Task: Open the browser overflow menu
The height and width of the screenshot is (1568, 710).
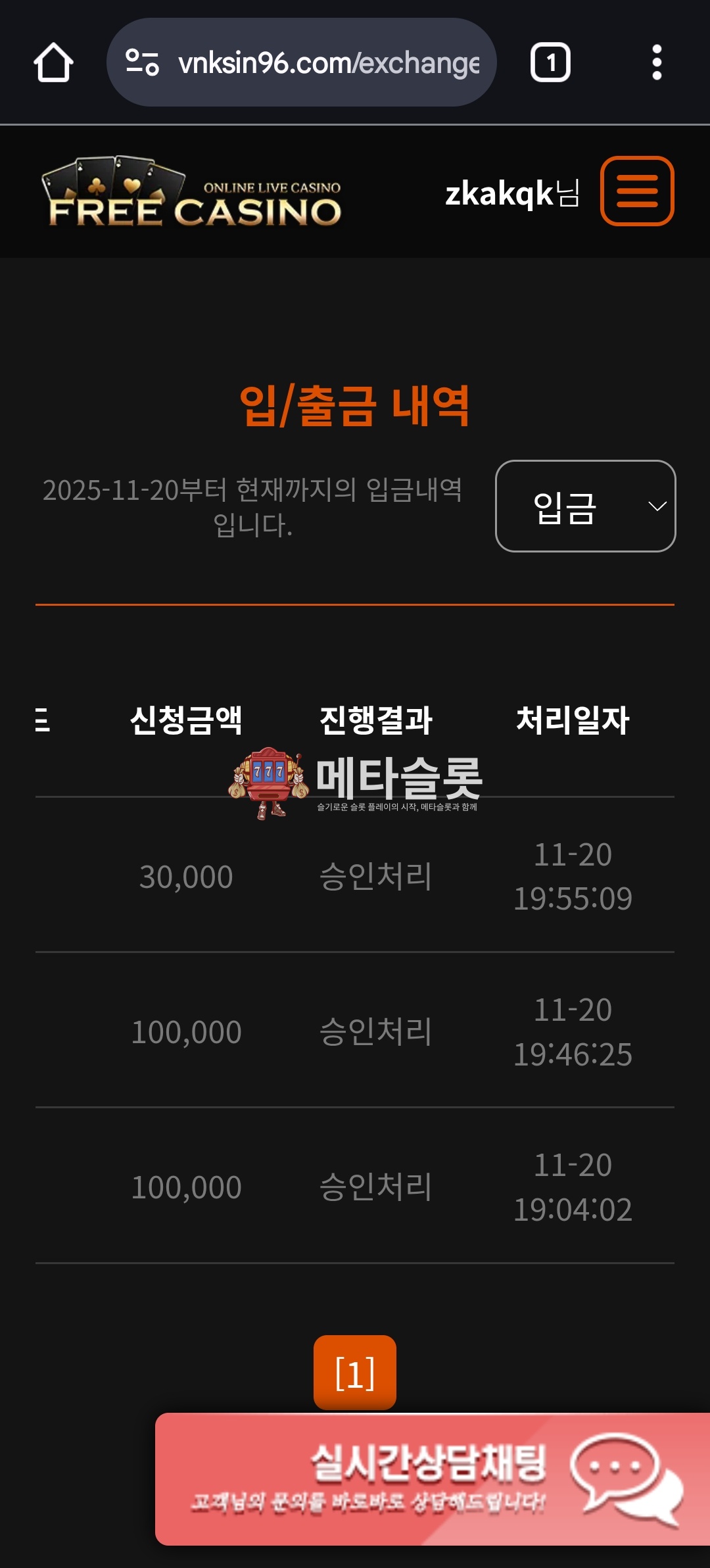Action: [656, 63]
